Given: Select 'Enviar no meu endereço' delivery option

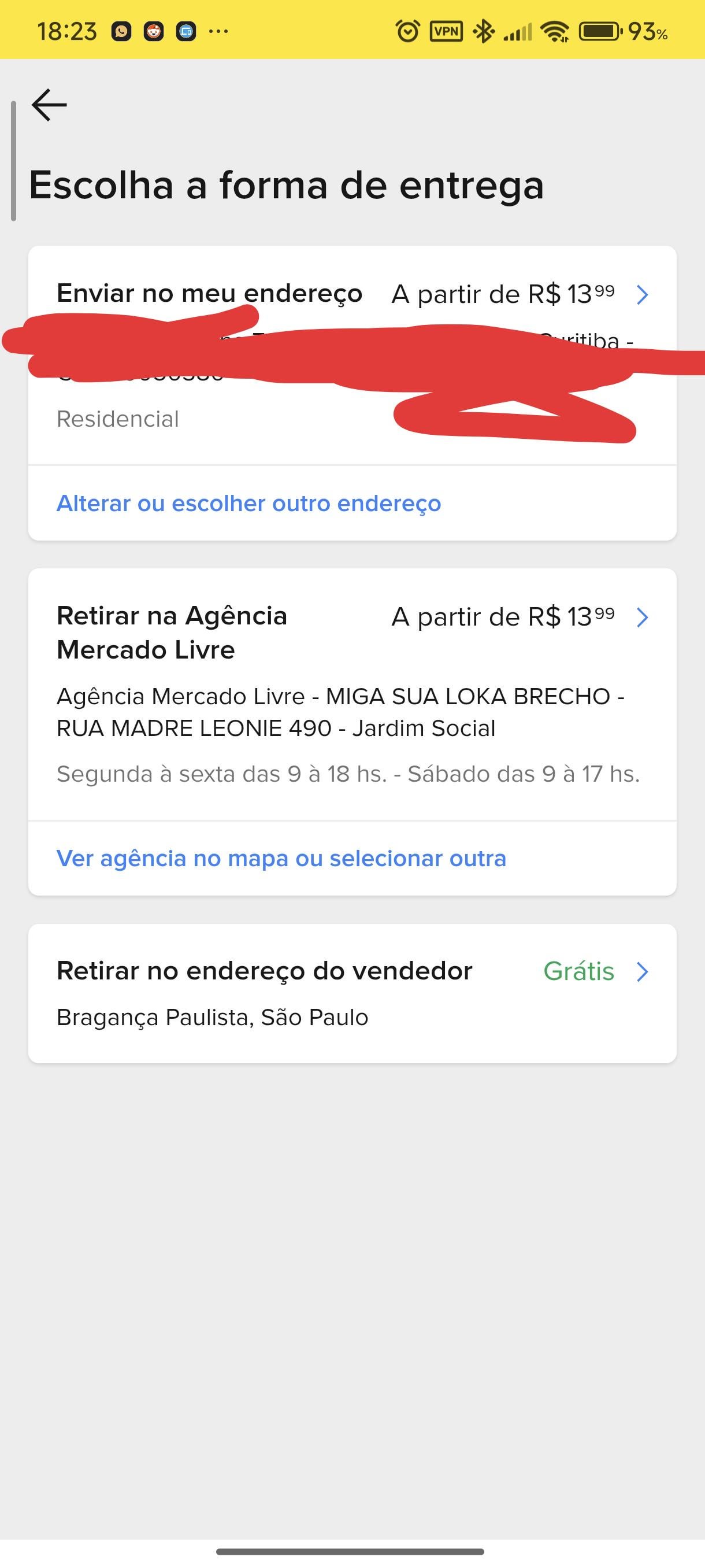Looking at the screenshot, I should (209, 293).
